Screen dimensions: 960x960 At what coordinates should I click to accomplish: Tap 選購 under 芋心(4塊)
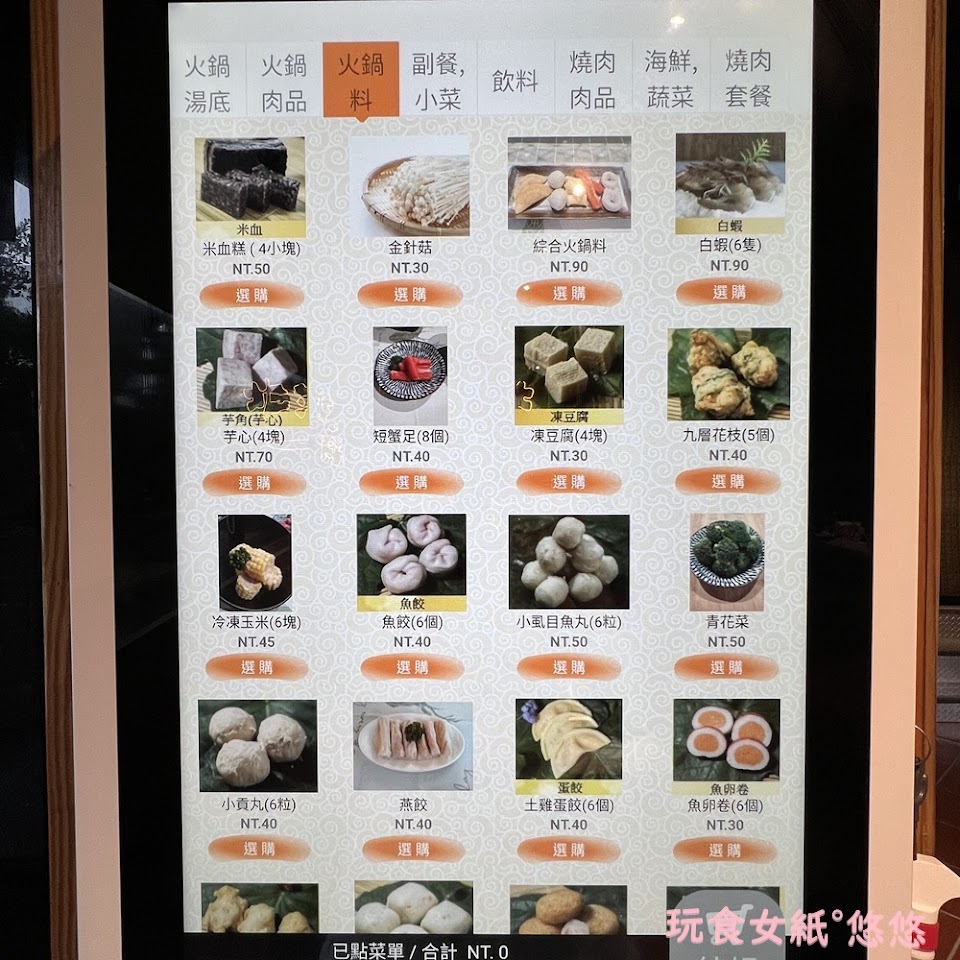point(254,483)
